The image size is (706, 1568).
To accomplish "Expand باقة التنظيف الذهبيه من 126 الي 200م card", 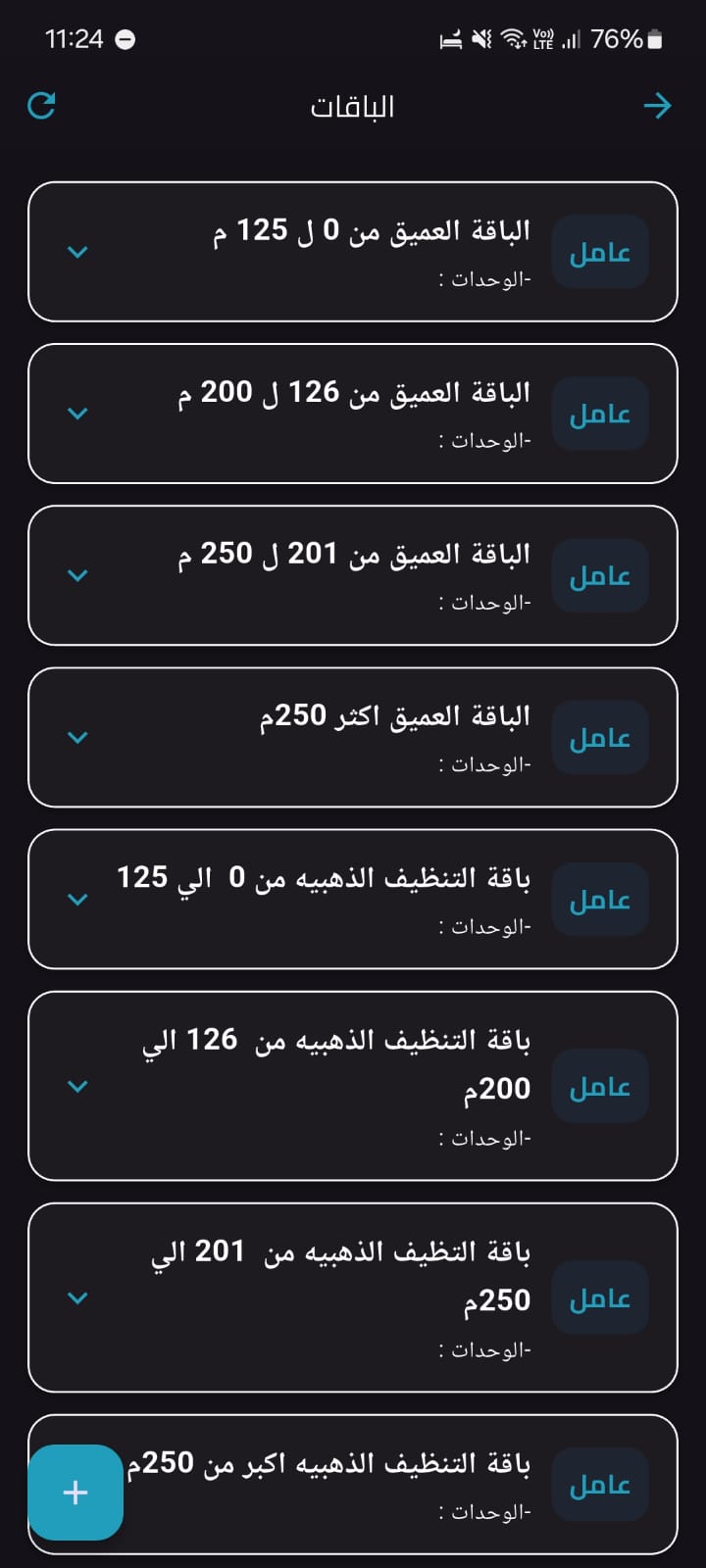I will click(76, 1086).
